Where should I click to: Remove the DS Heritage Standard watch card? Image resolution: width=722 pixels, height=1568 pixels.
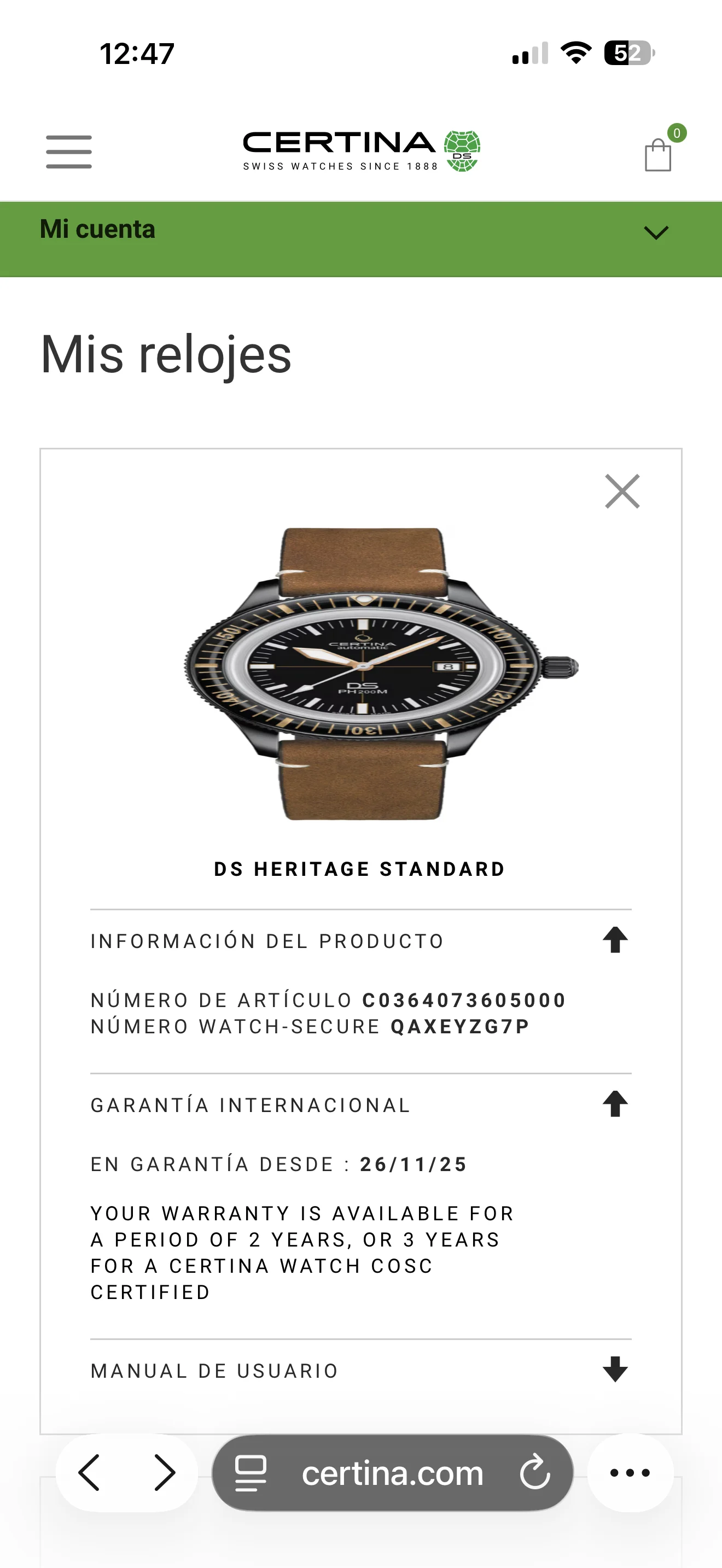click(622, 491)
